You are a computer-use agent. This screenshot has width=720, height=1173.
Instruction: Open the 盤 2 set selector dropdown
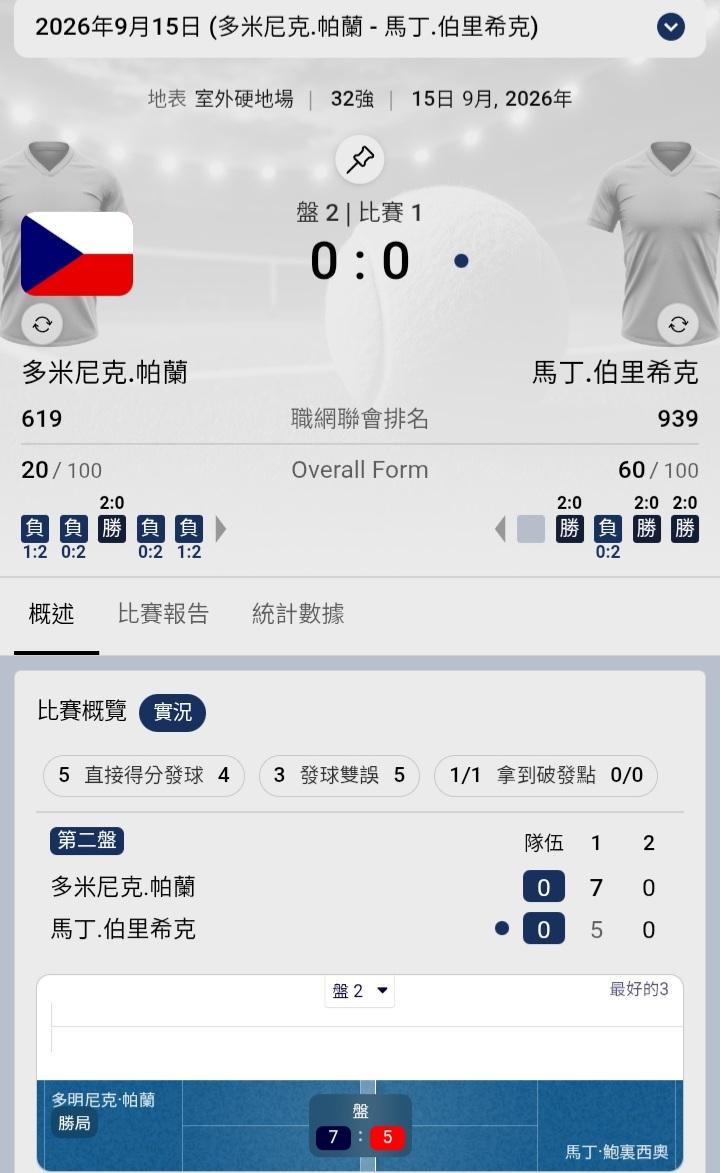[x=360, y=991]
